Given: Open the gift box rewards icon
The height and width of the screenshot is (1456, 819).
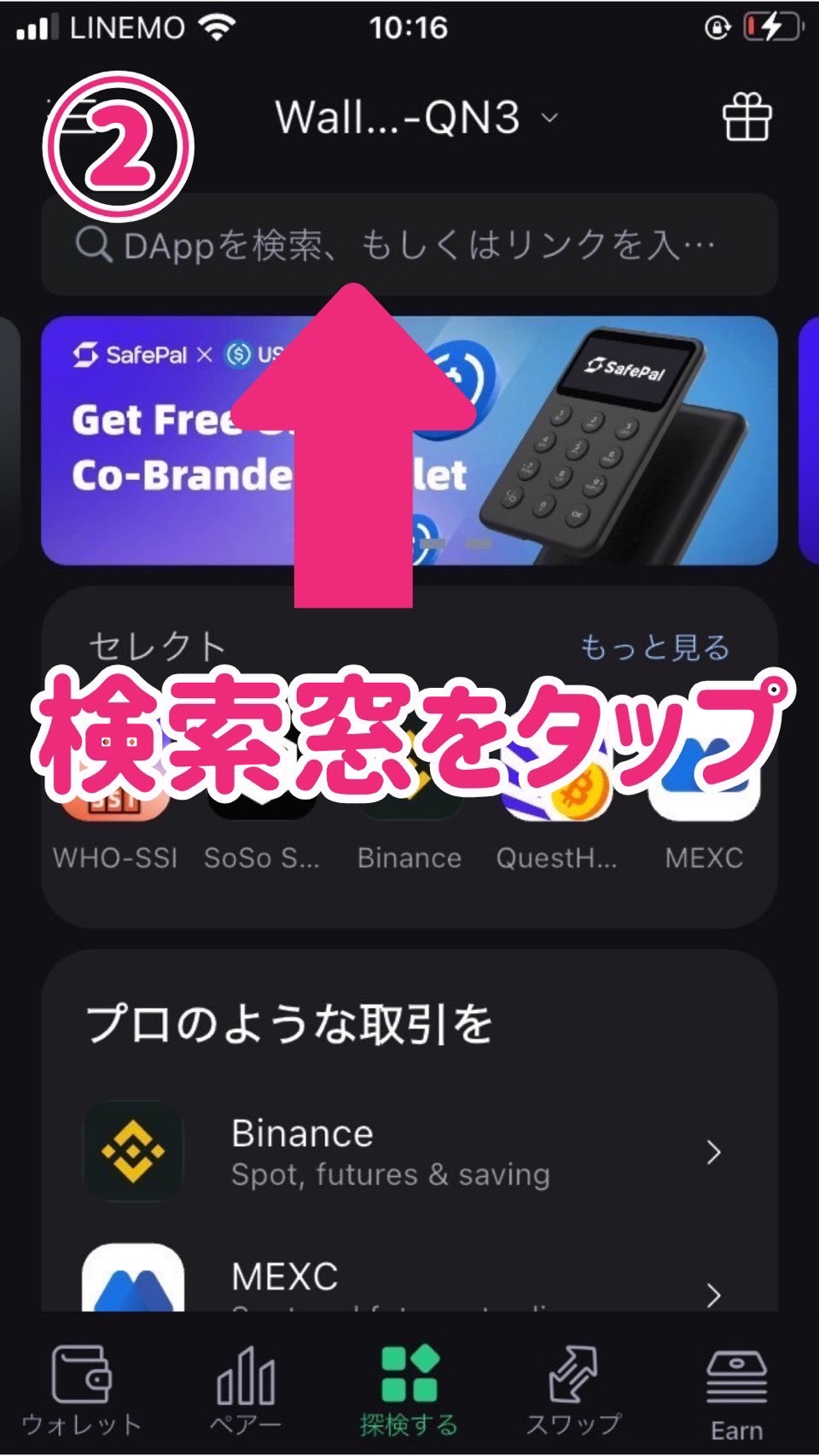Looking at the screenshot, I should 746,117.
